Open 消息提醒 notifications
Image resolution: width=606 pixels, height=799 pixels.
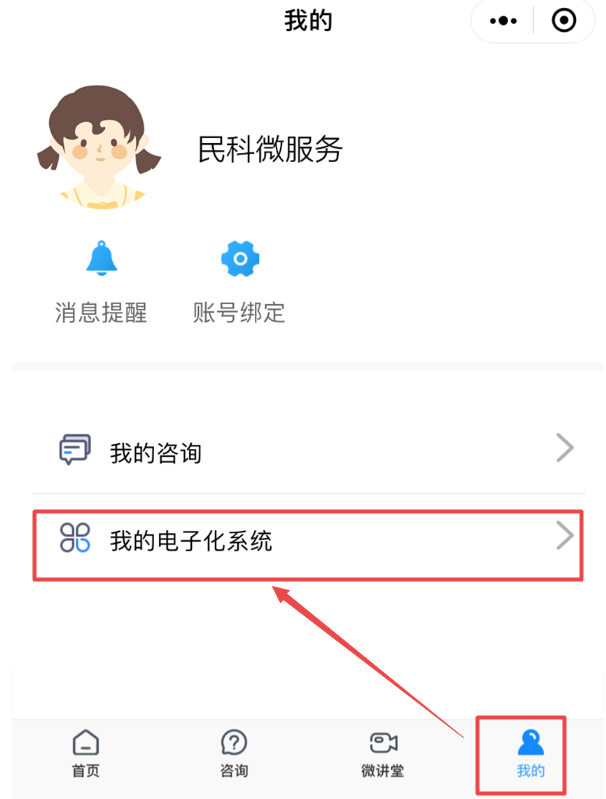coord(101,280)
